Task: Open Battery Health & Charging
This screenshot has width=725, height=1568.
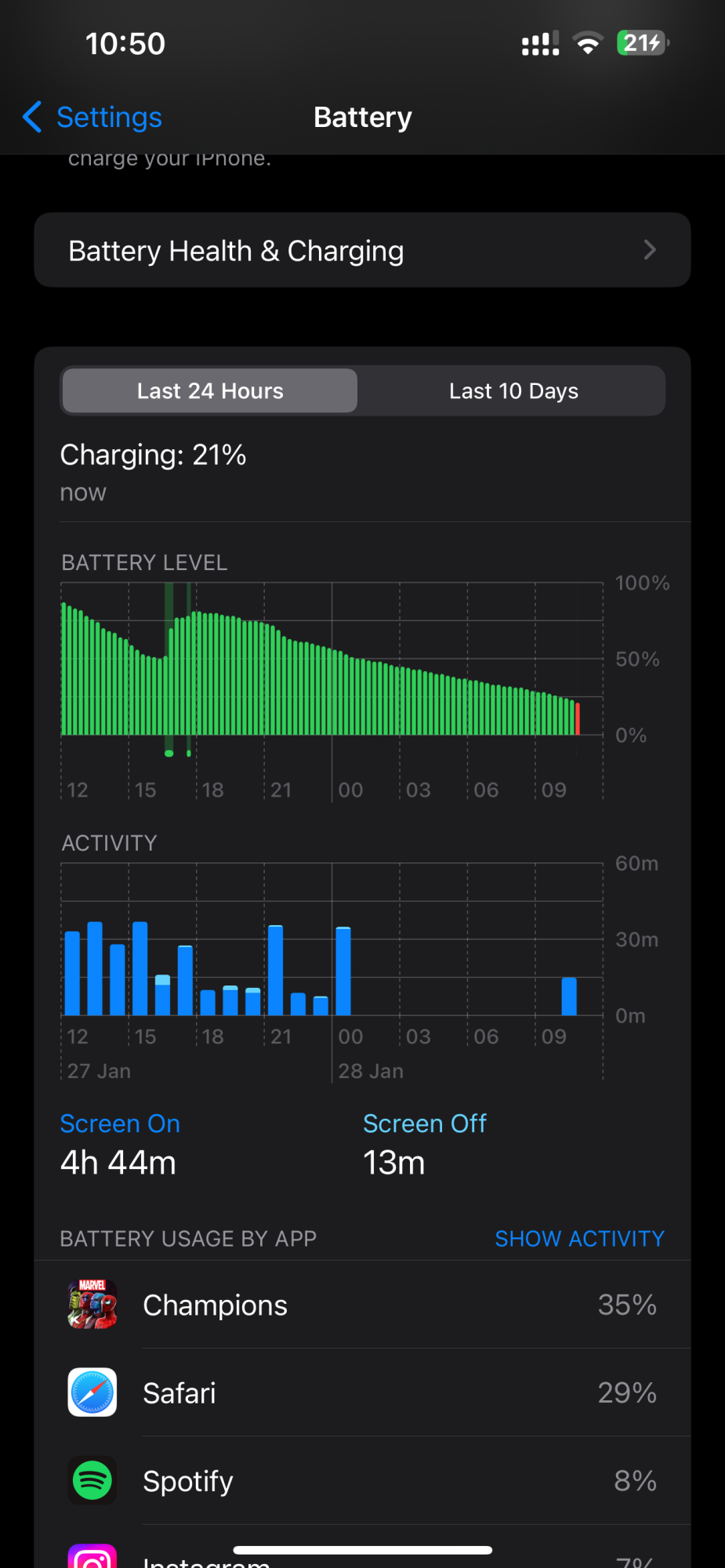Action: 362,251
